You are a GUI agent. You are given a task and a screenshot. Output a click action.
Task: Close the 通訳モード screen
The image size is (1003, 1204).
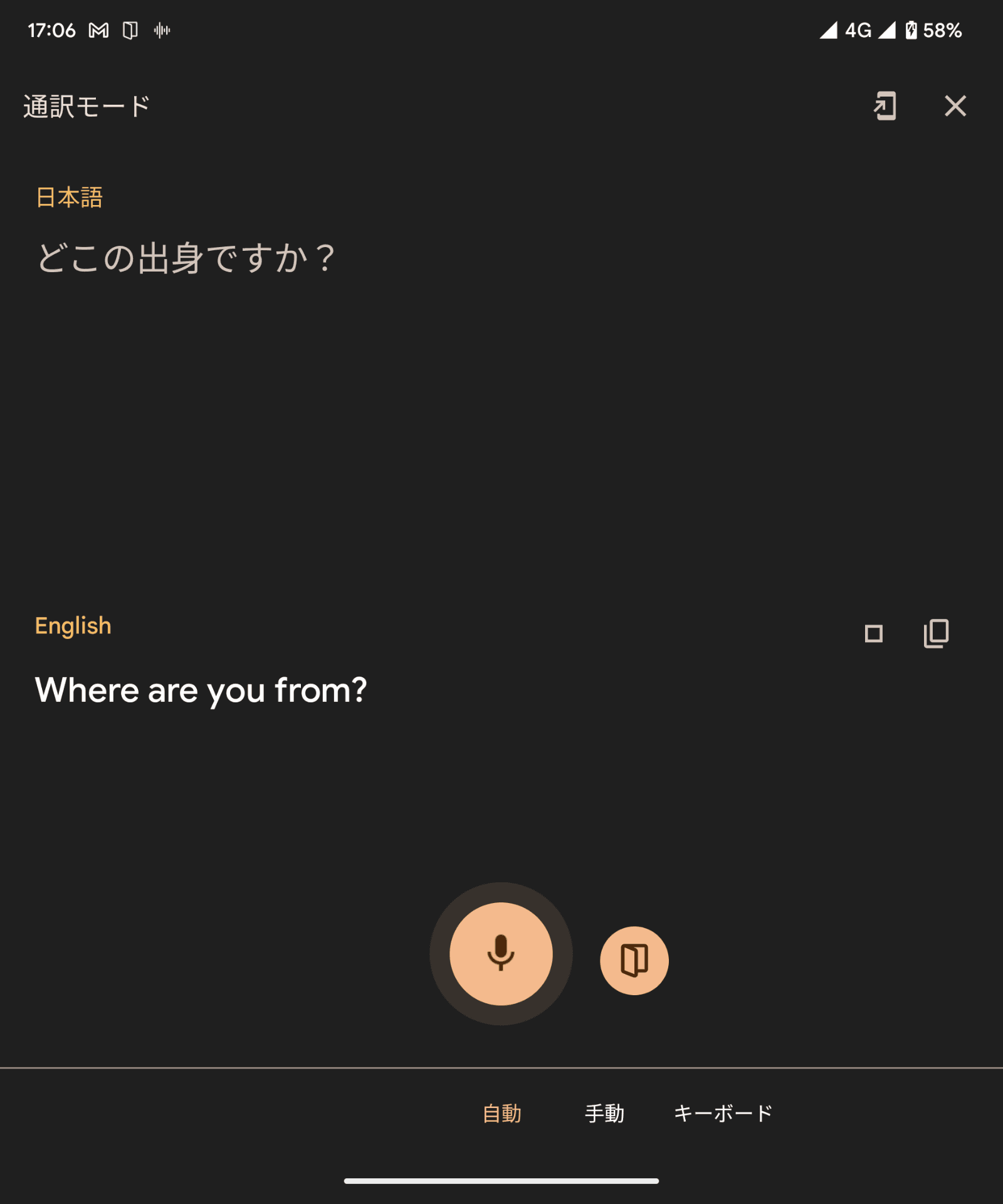tap(955, 106)
